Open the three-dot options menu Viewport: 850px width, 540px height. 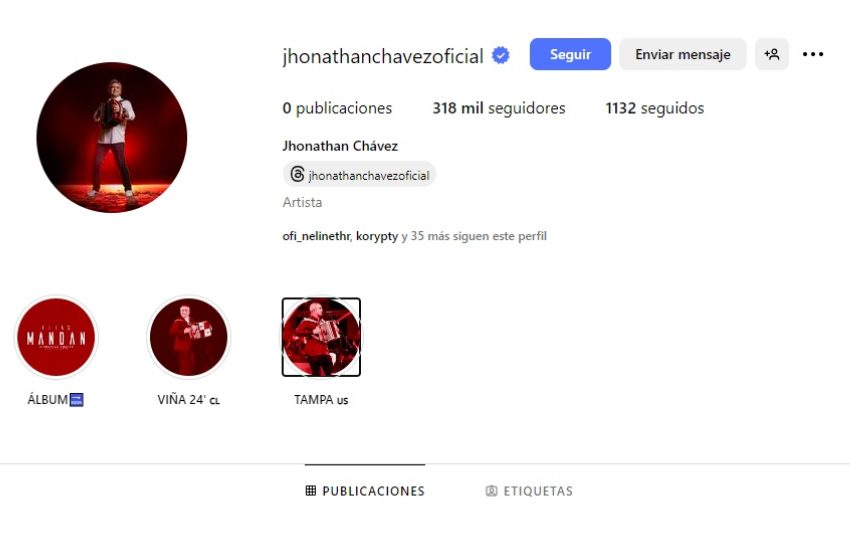click(x=812, y=54)
